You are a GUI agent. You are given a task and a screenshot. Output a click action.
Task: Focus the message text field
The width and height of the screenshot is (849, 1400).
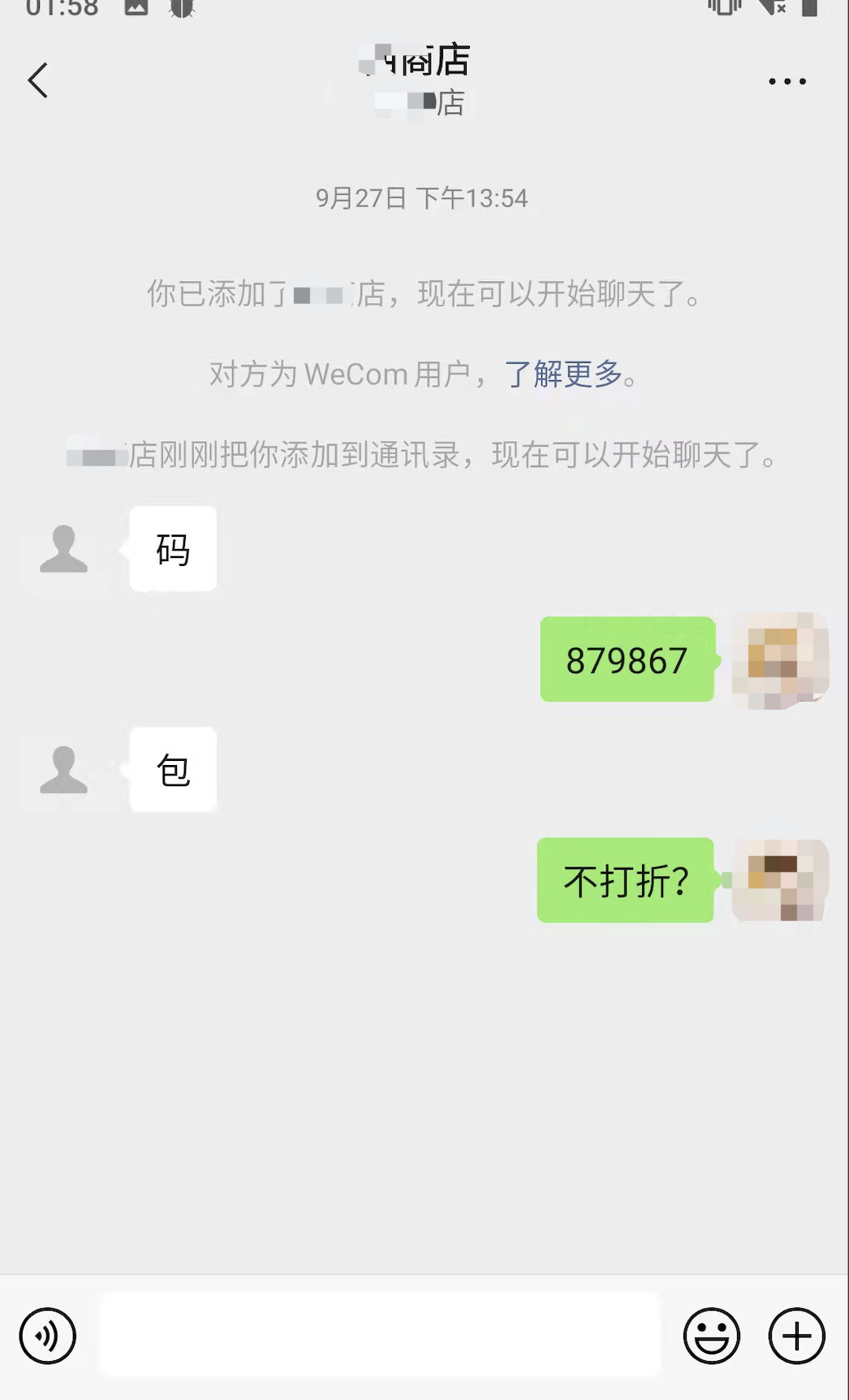point(380,1336)
